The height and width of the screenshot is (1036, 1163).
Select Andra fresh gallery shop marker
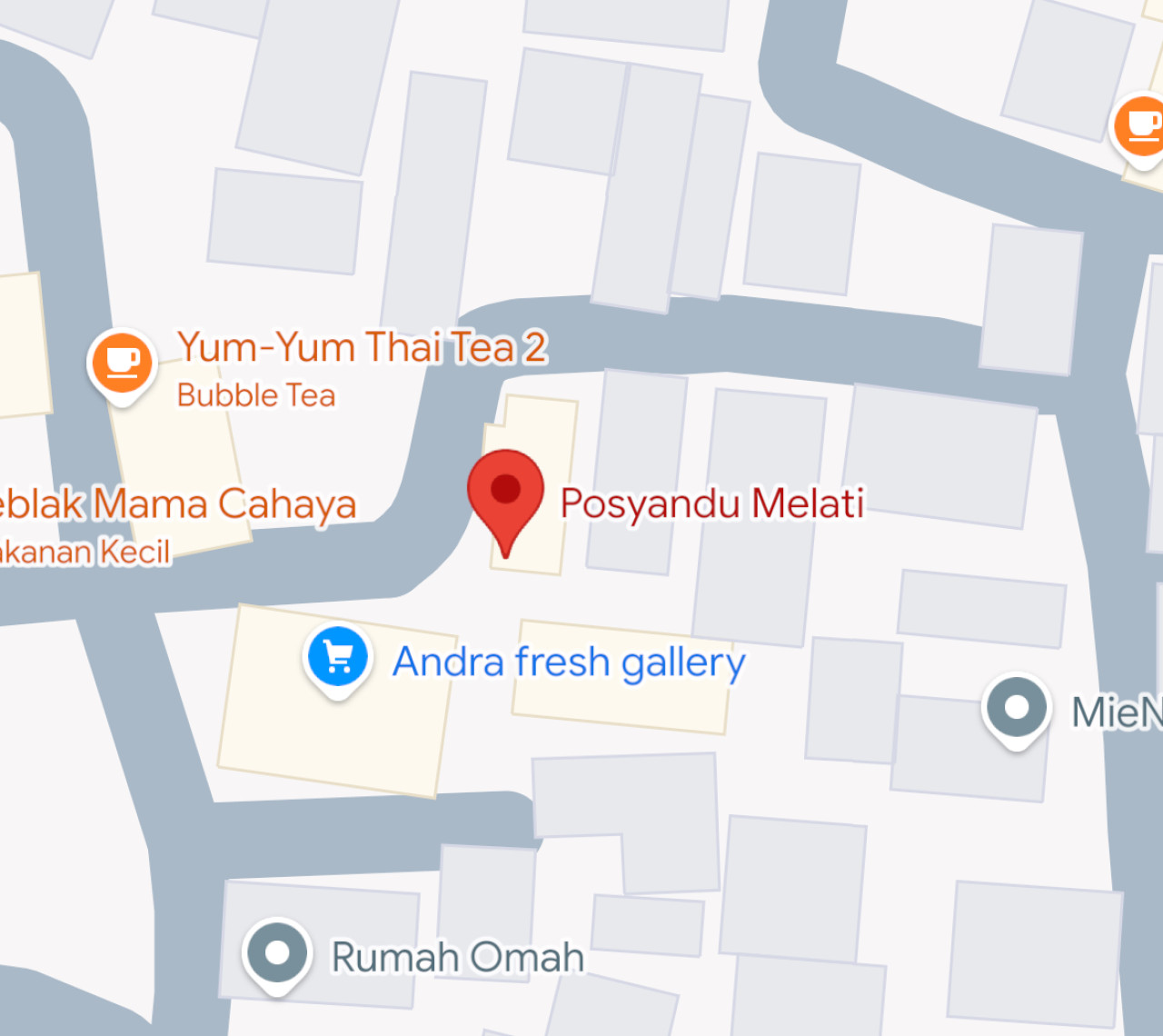[x=337, y=659]
